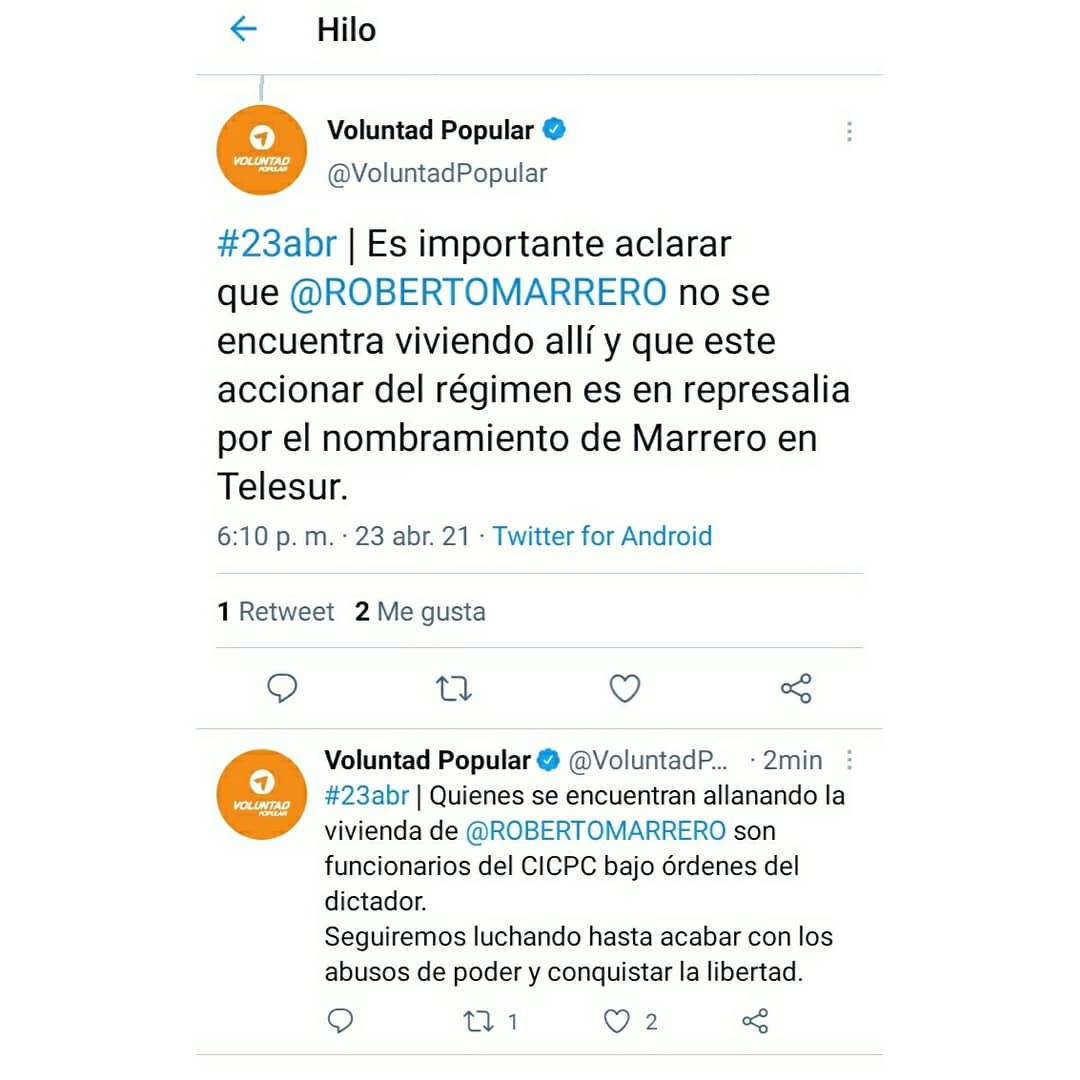Screen dimensions: 1080x1080
Task: Retweet the CICPC reply tweet
Action: [478, 1021]
